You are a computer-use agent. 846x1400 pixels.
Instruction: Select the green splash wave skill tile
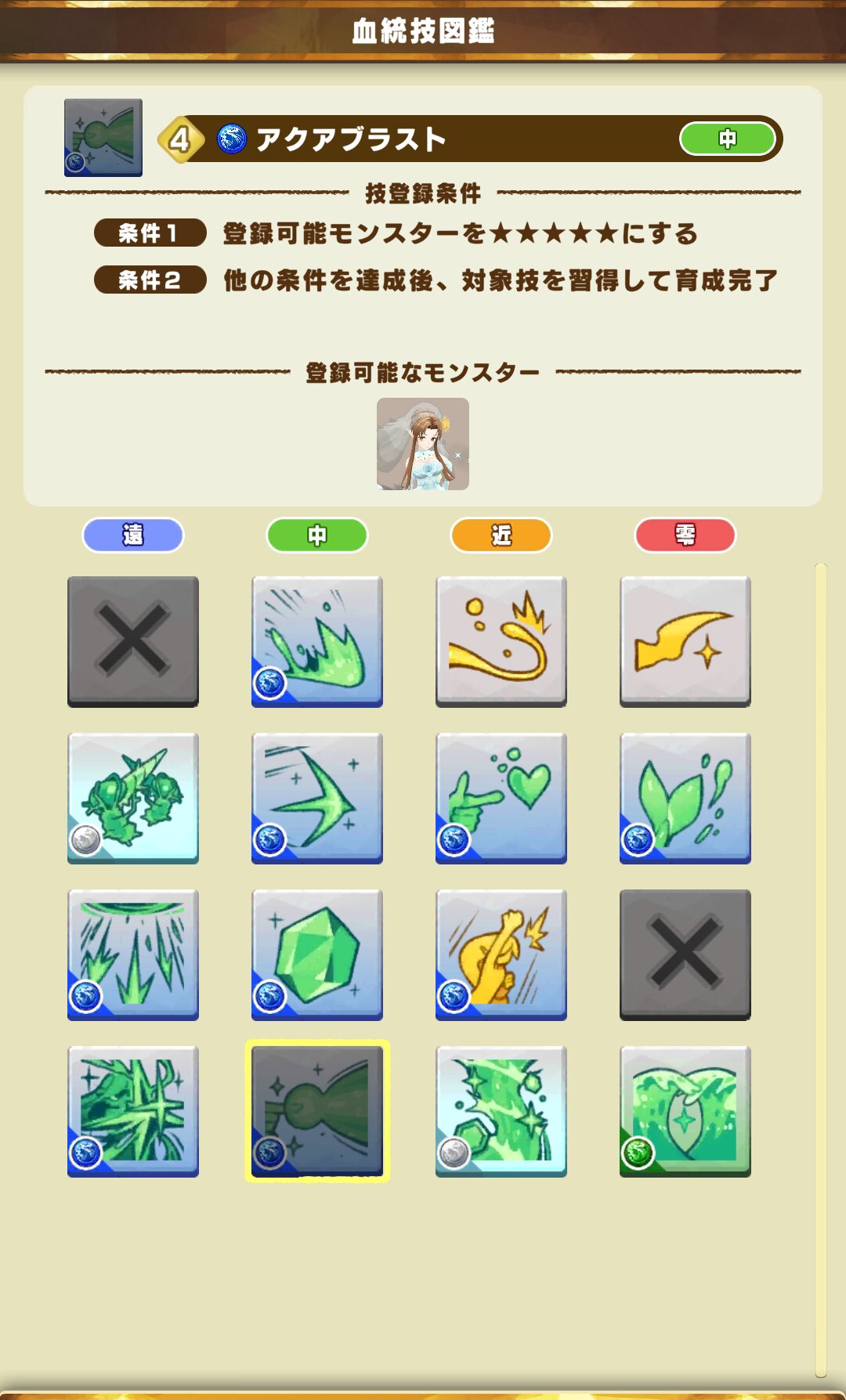pyautogui.click(x=317, y=641)
